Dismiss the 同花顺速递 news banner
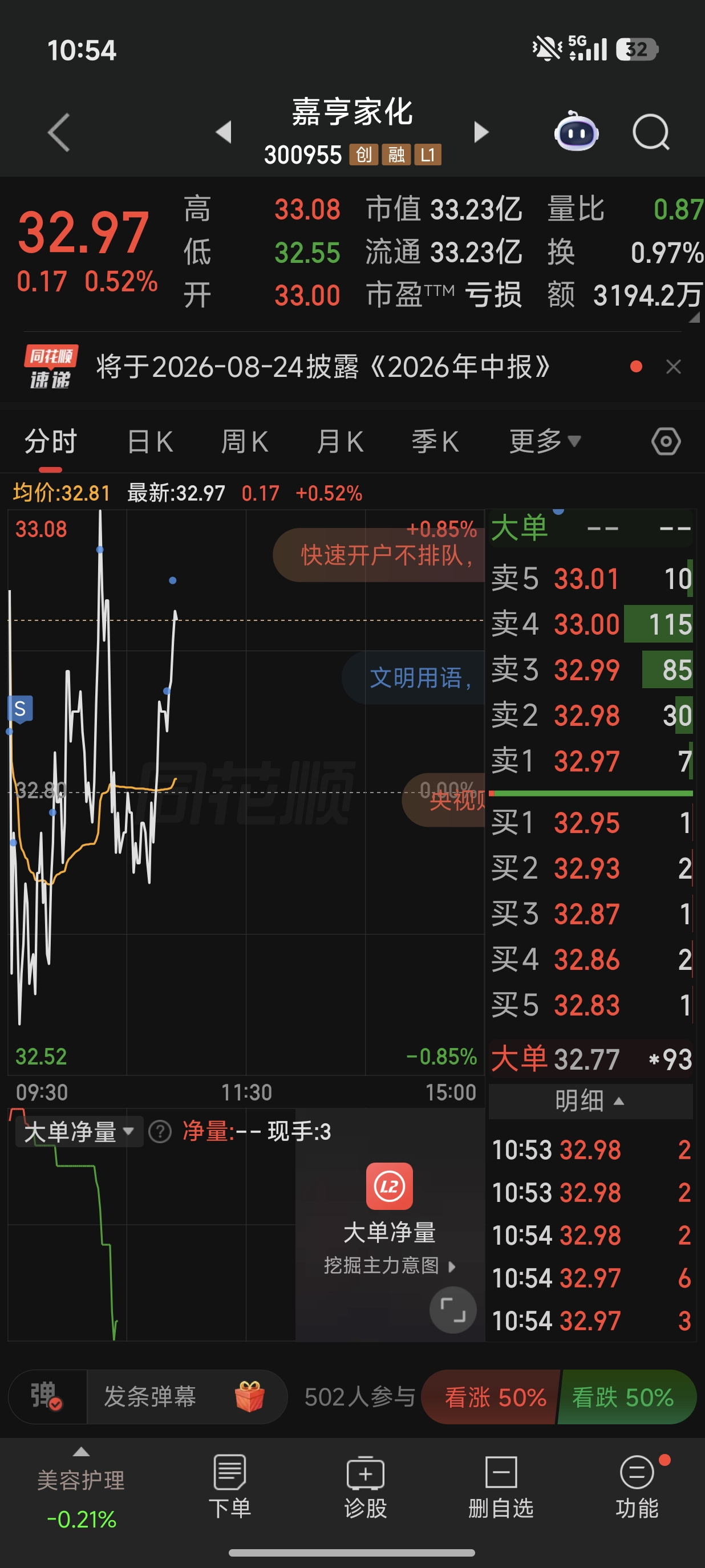Image resolution: width=705 pixels, height=1568 pixels. (x=673, y=367)
